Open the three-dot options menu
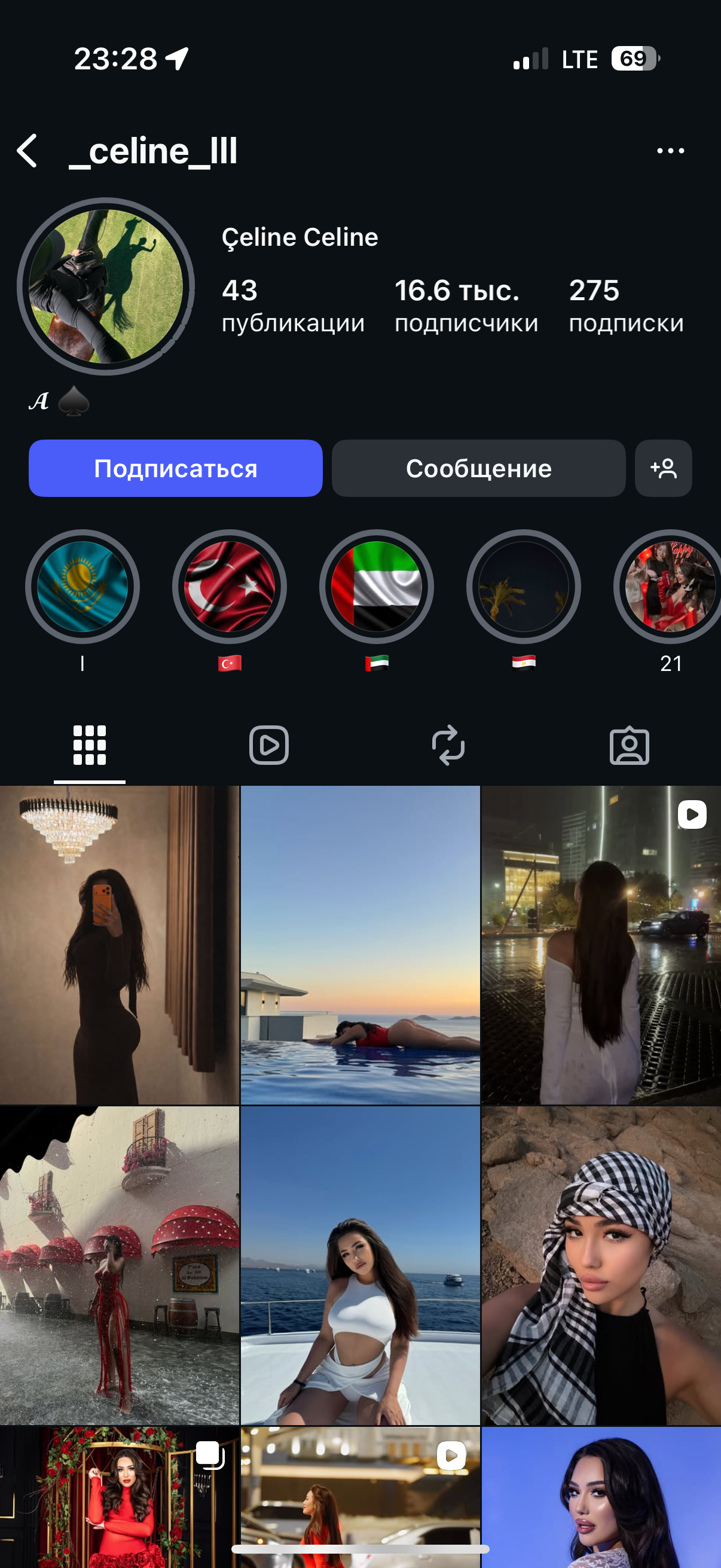The width and height of the screenshot is (721, 1568). point(670,151)
